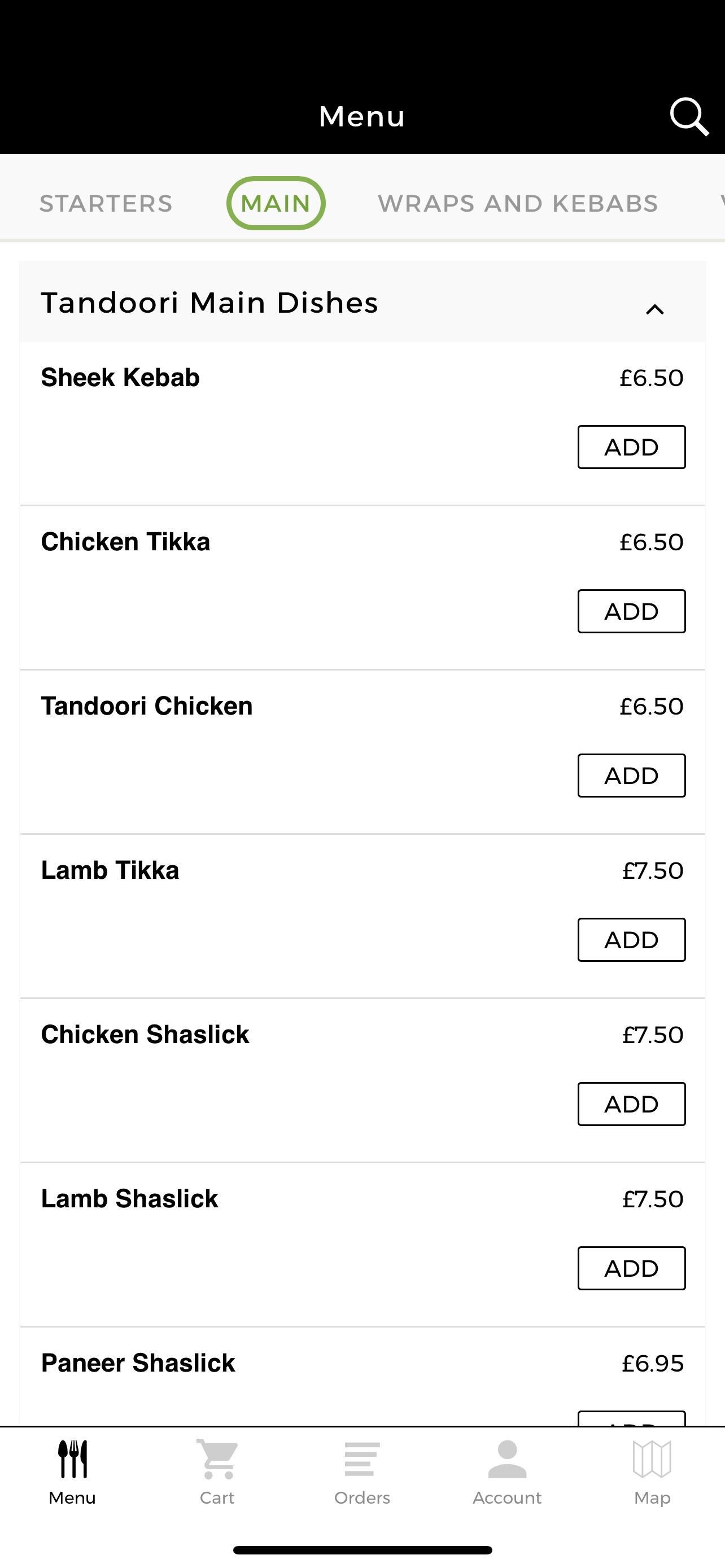Screen dimensions: 725x1568
Task: Tap the Menu tab in bottom bar
Action: tap(72, 1473)
